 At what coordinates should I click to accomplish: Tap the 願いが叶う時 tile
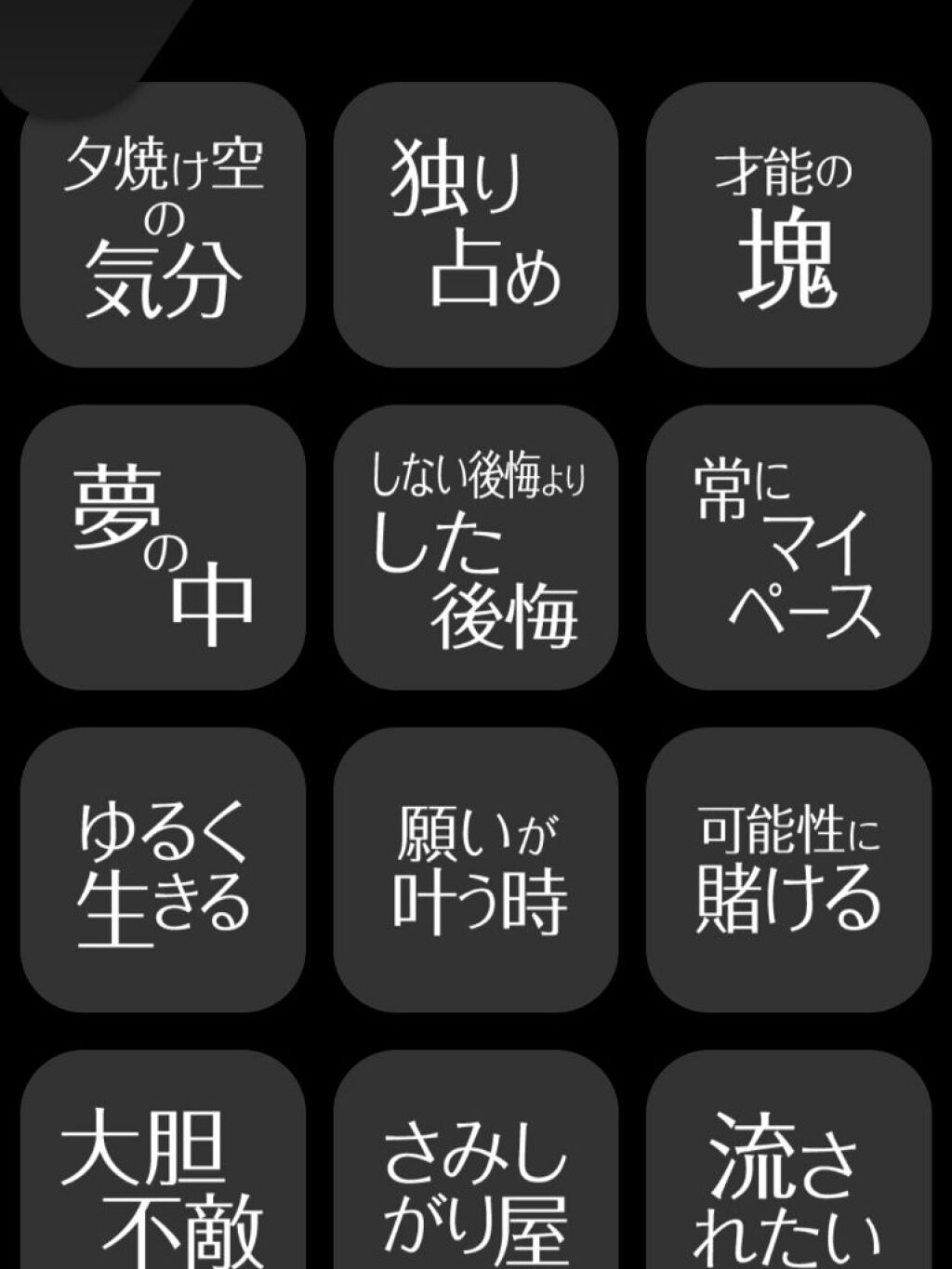[x=476, y=865]
